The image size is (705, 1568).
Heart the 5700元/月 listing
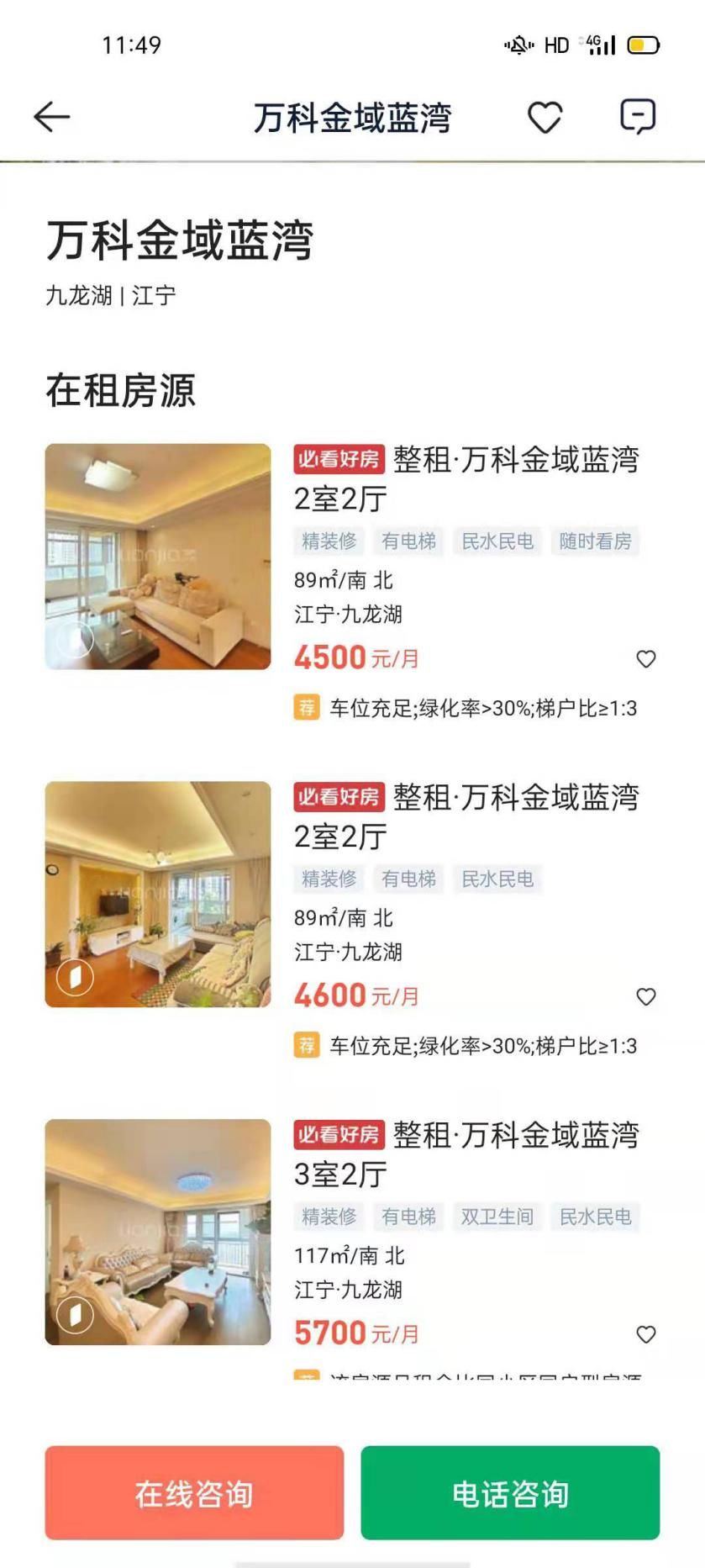(645, 1334)
